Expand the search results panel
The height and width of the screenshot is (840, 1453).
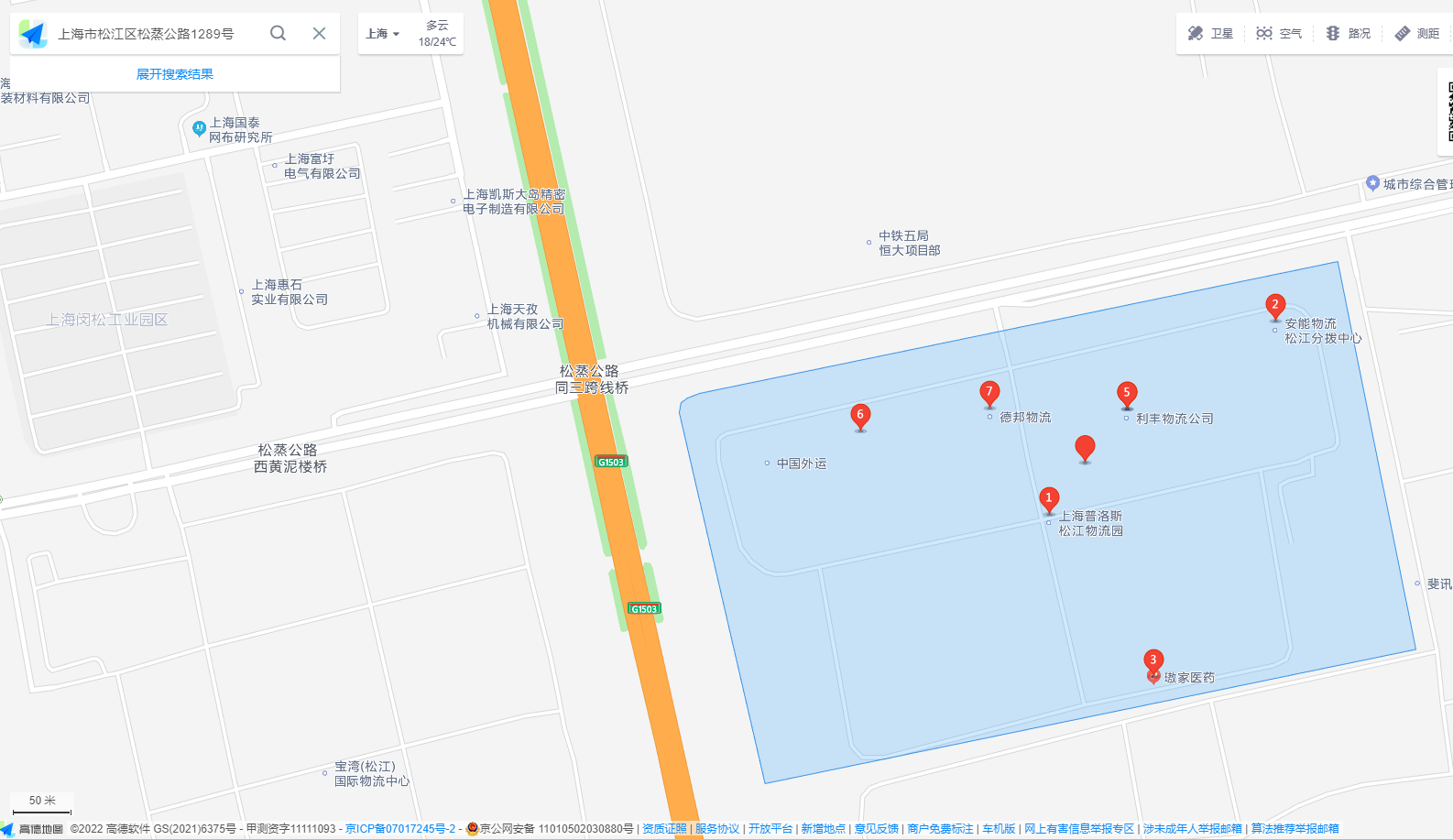click(x=174, y=74)
